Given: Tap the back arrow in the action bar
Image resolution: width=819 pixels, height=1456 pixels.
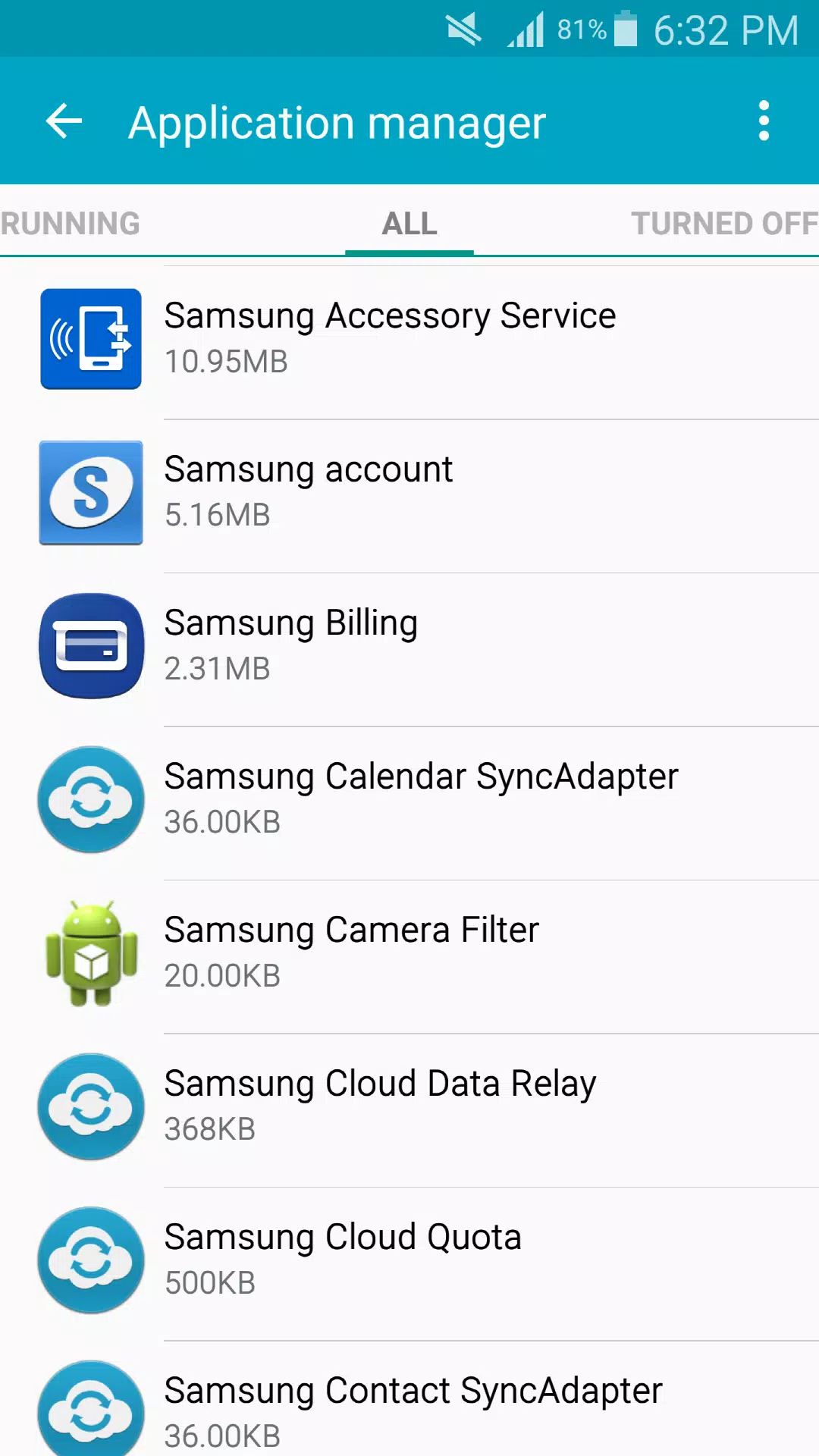Looking at the screenshot, I should (64, 121).
